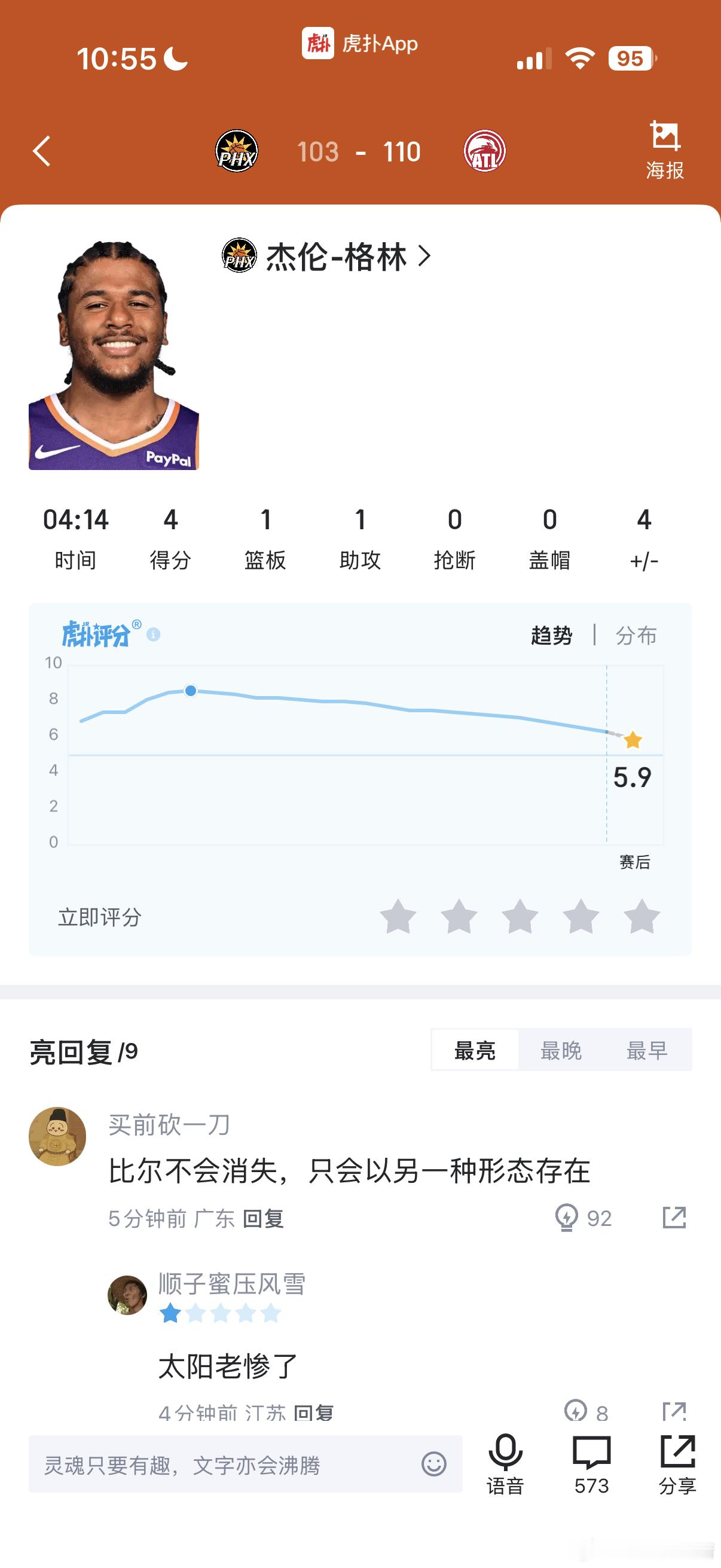Give a one-star rating on 立即评分
This screenshot has width=721, height=1568.
pyautogui.click(x=399, y=916)
